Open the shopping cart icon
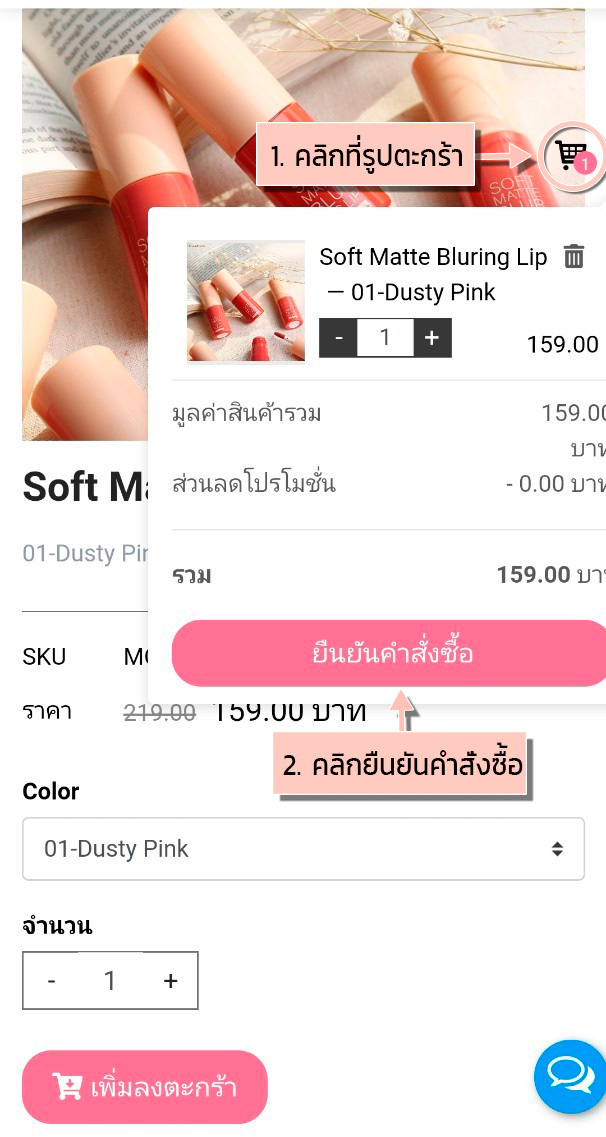 coord(572,155)
